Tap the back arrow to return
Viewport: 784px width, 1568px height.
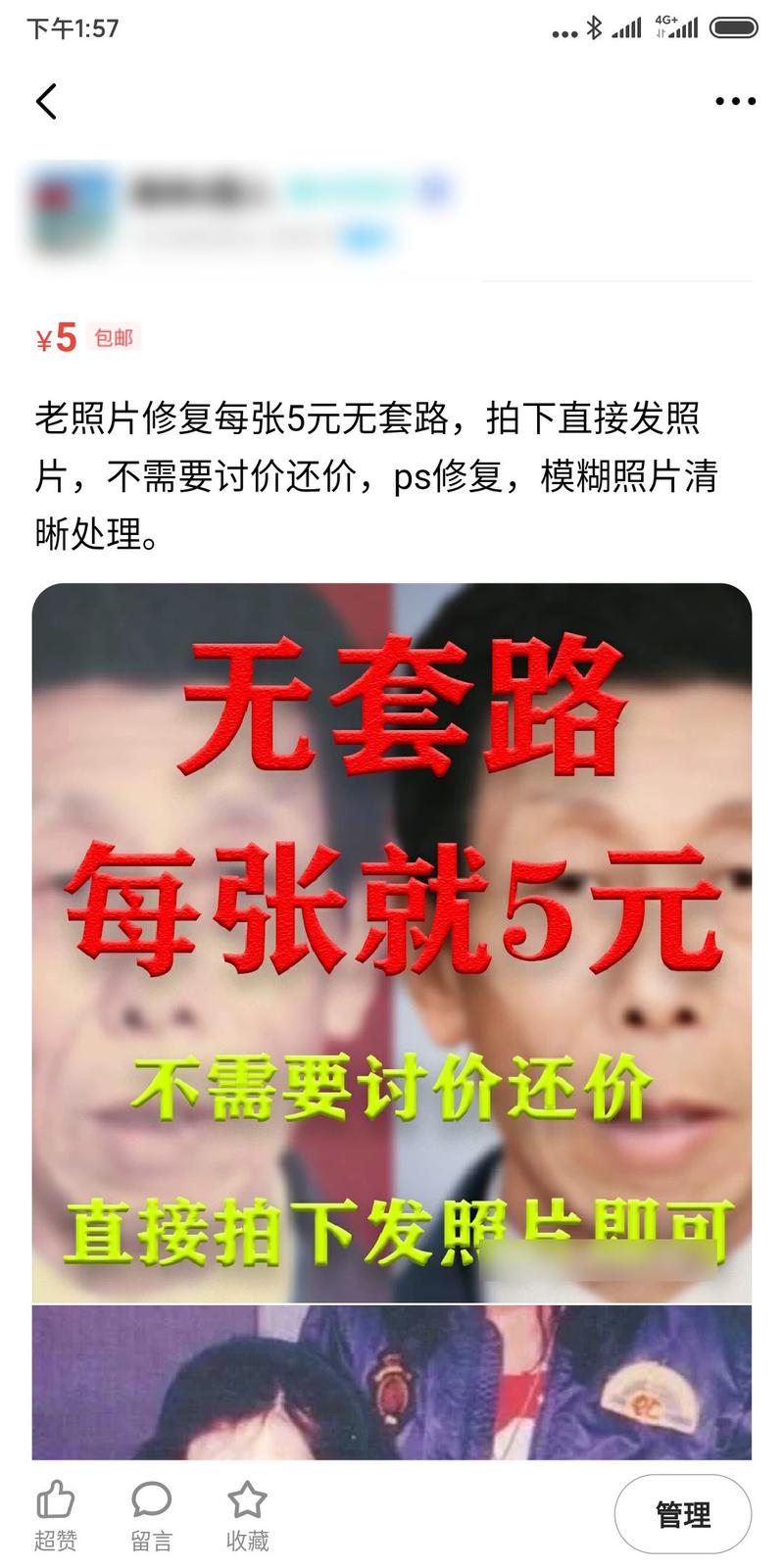coord(48,101)
